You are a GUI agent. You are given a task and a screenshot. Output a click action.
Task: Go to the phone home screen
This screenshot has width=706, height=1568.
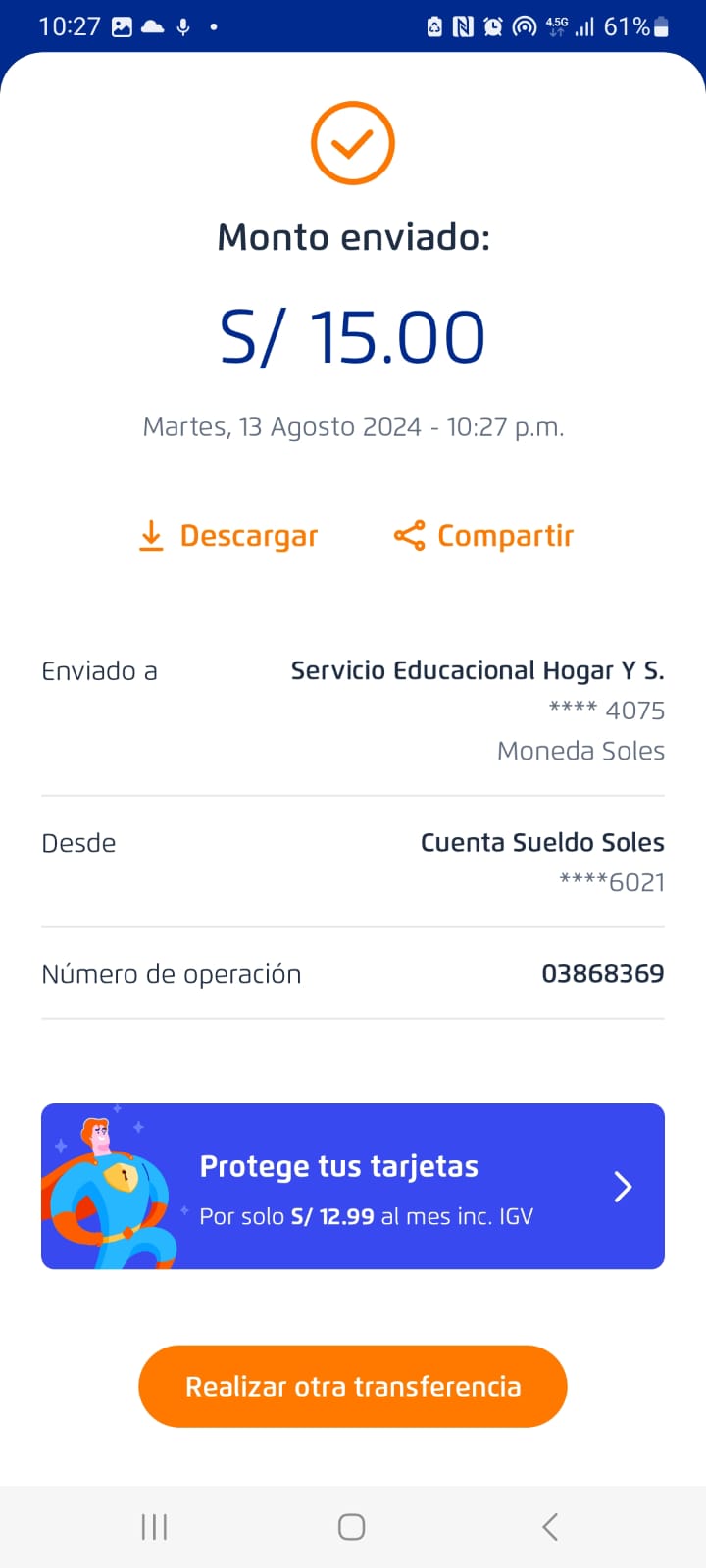click(x=352, y=1526)
